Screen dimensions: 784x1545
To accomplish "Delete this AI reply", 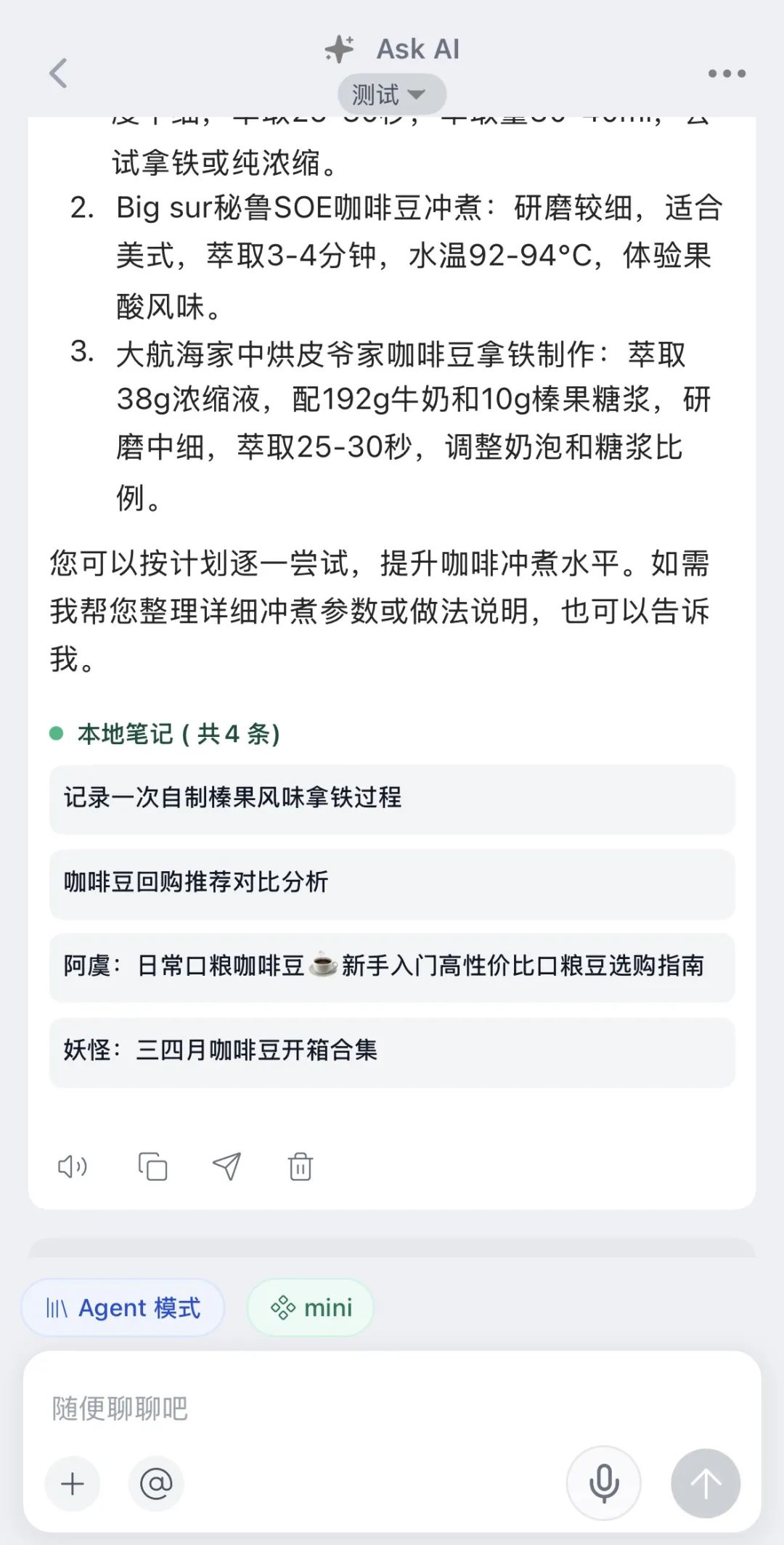I will click(x=301, y=1167).
